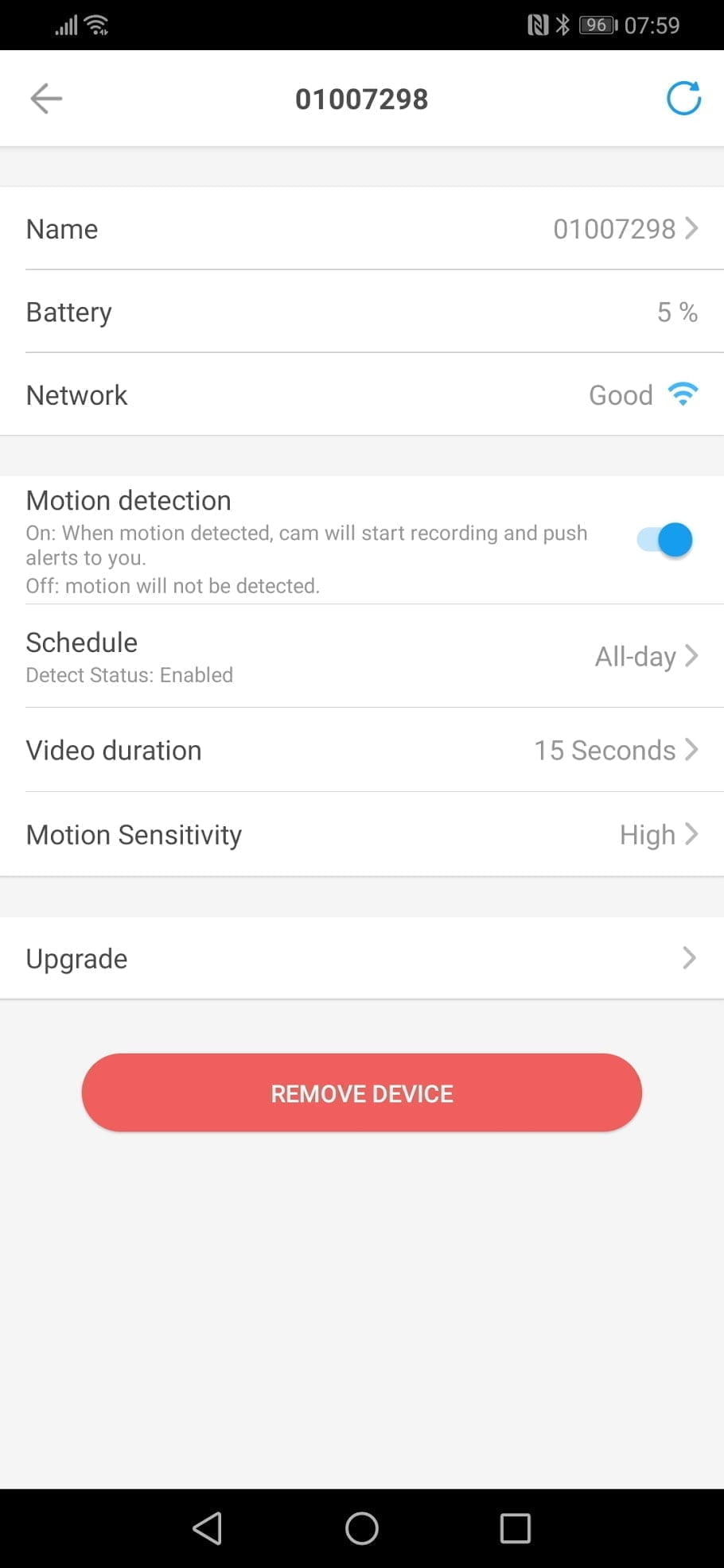Open recent apps from the navigation bar

click(516, 1527)
